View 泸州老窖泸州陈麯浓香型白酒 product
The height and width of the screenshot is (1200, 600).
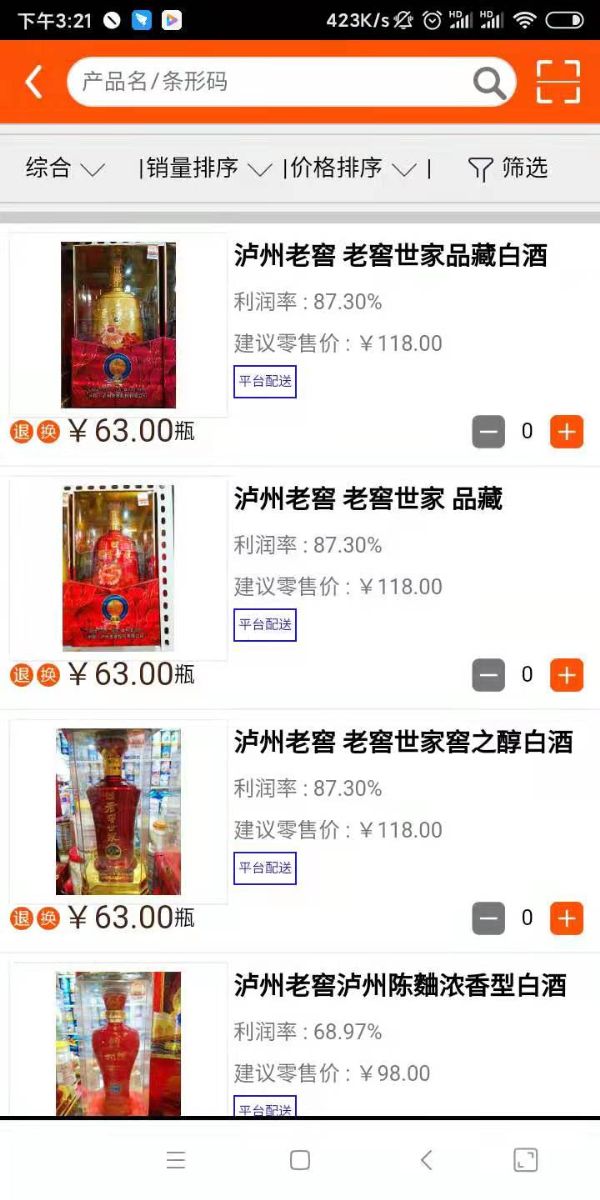click(x=400, y=985)
